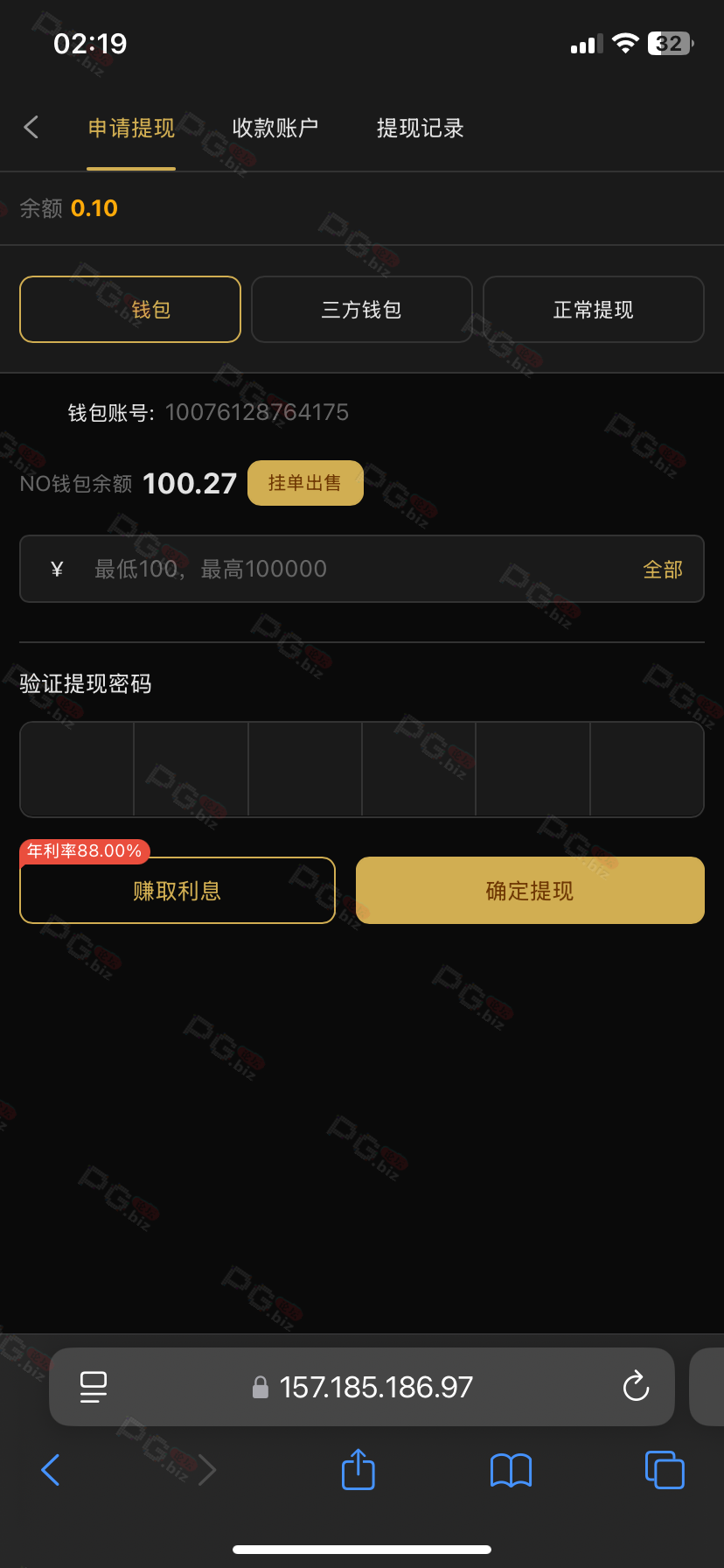Image resolution: width=724 pixels, height=1568 pixels.
Task: Show all Safari tabs
Action: 665,1470
